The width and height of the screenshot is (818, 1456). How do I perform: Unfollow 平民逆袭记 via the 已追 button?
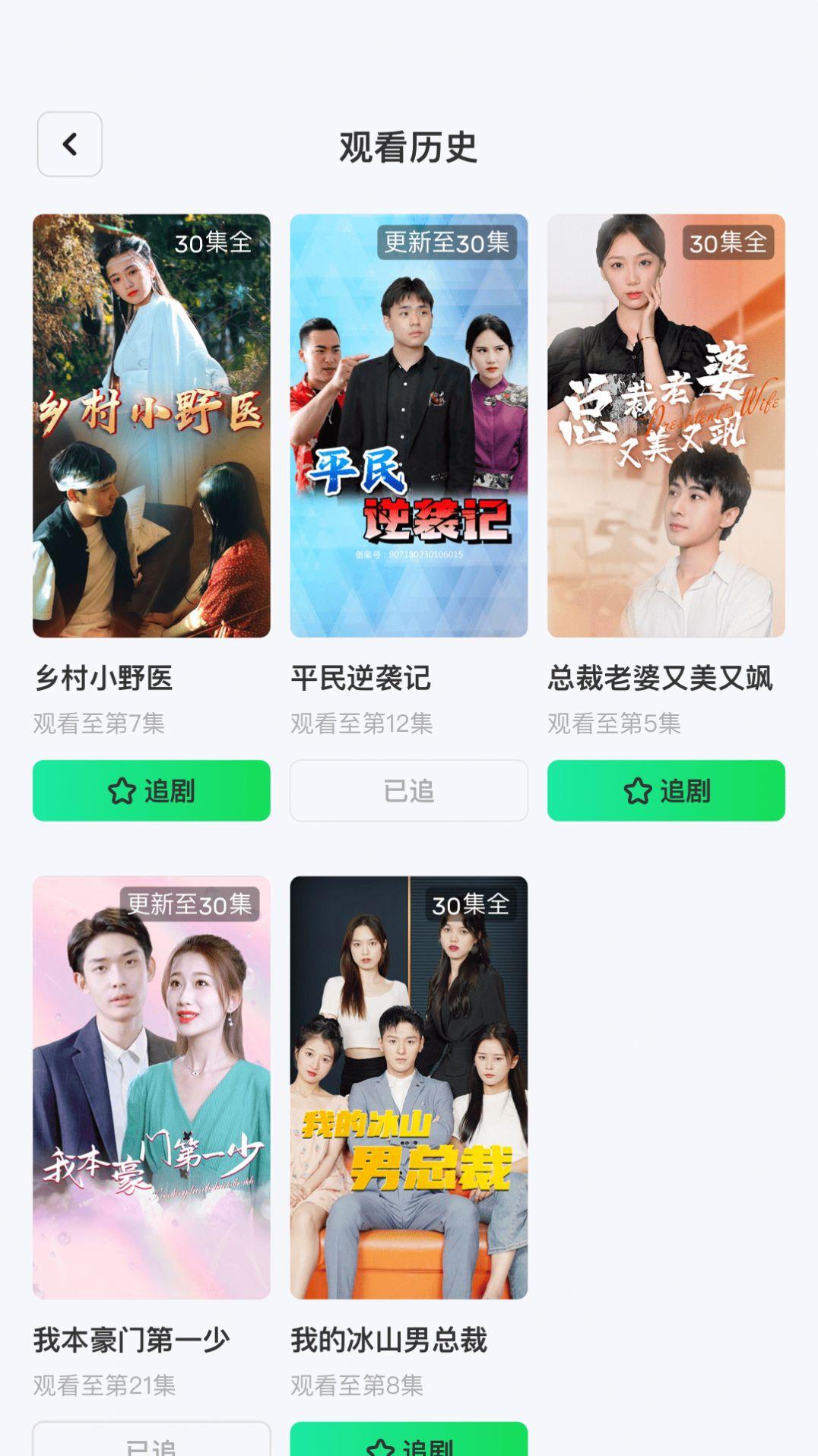click(x=408, y=790)
